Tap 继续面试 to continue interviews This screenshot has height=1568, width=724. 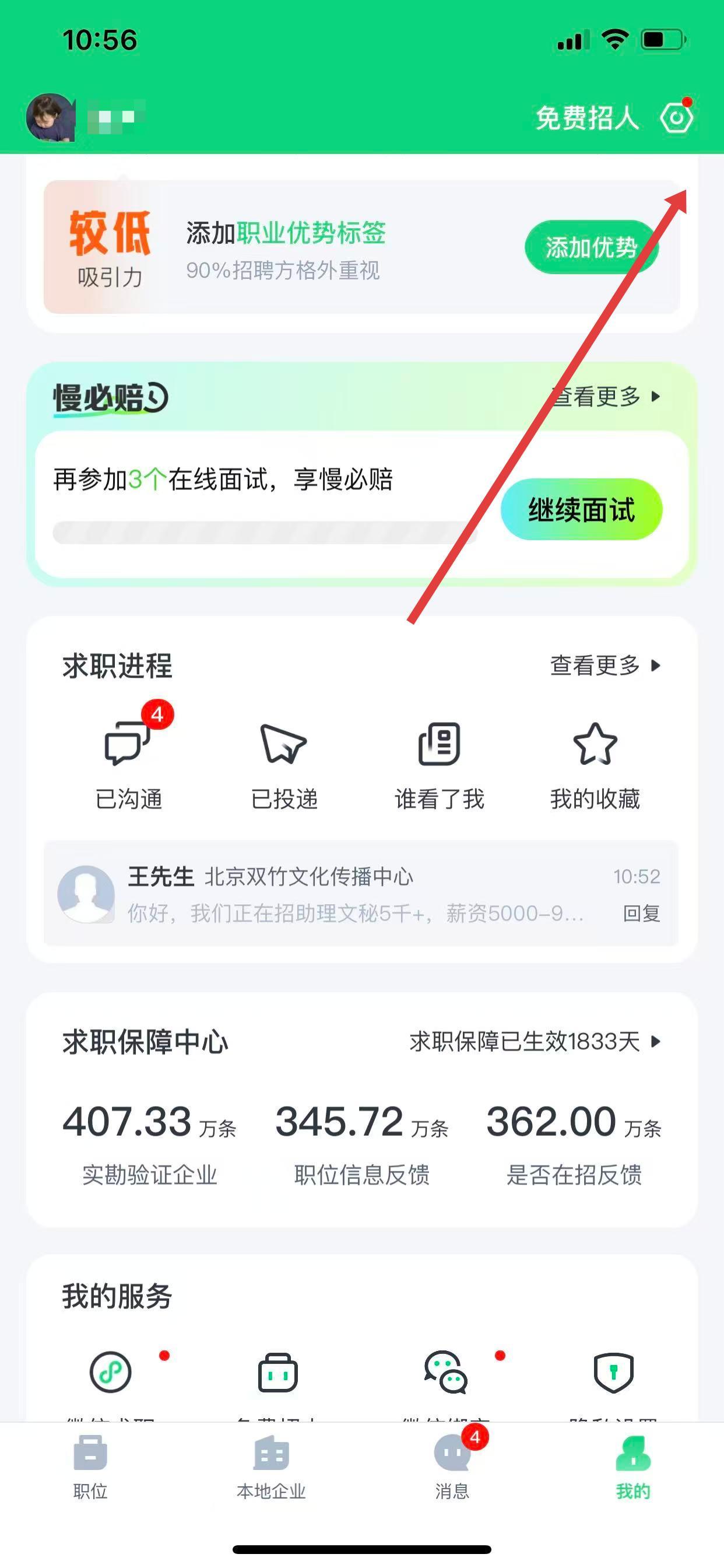581,509
